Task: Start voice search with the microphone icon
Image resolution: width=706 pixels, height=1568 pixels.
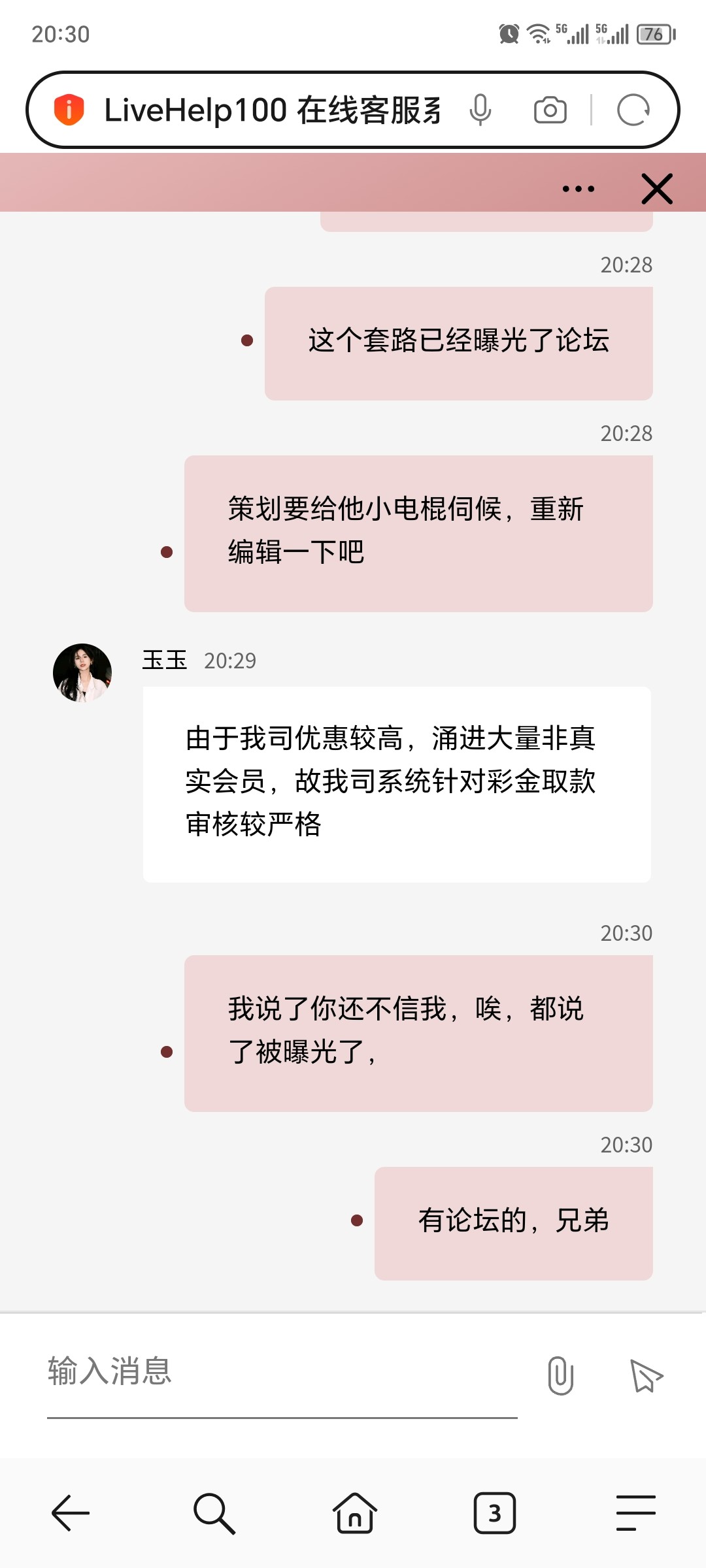Action: coord(480,110)
